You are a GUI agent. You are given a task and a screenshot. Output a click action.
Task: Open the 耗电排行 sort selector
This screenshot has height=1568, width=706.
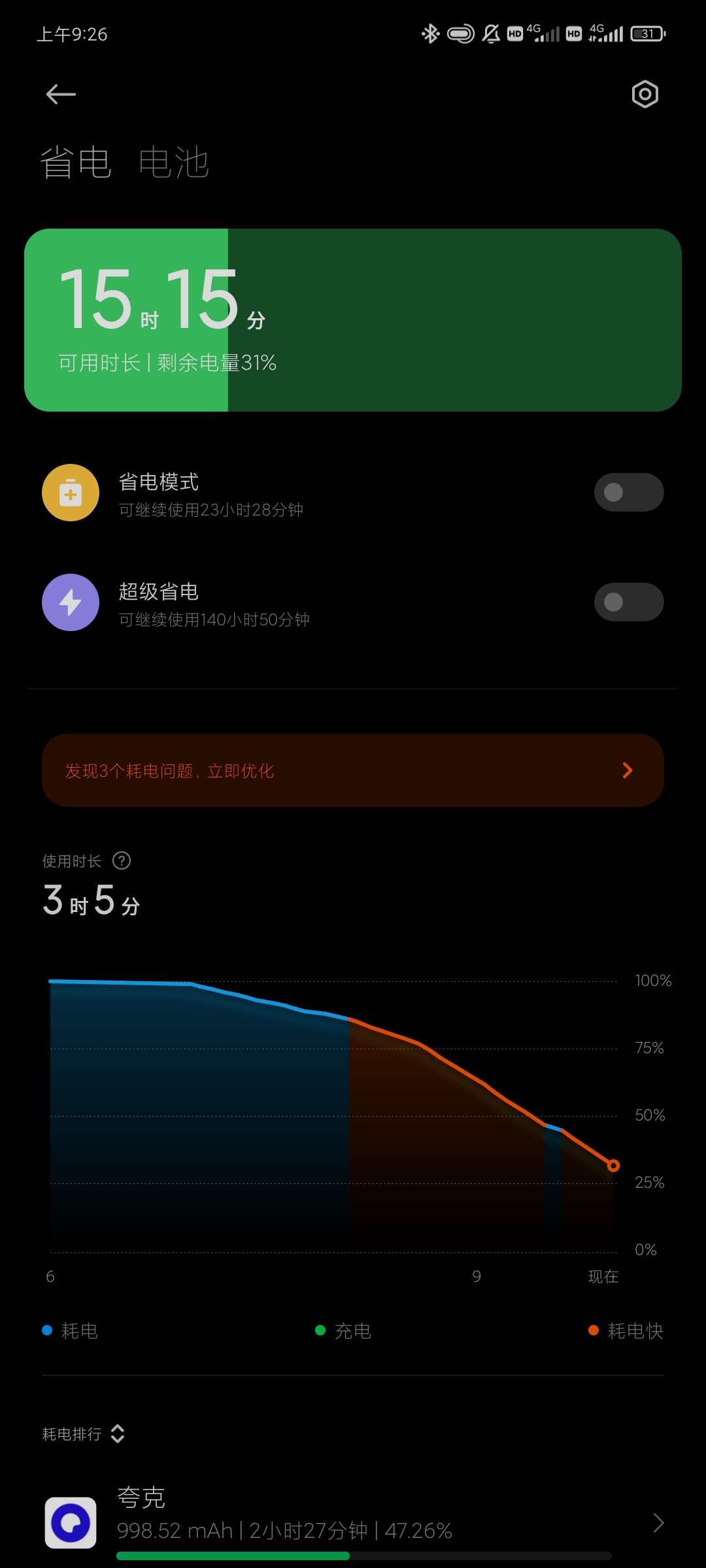click(x=84, y=1434)
